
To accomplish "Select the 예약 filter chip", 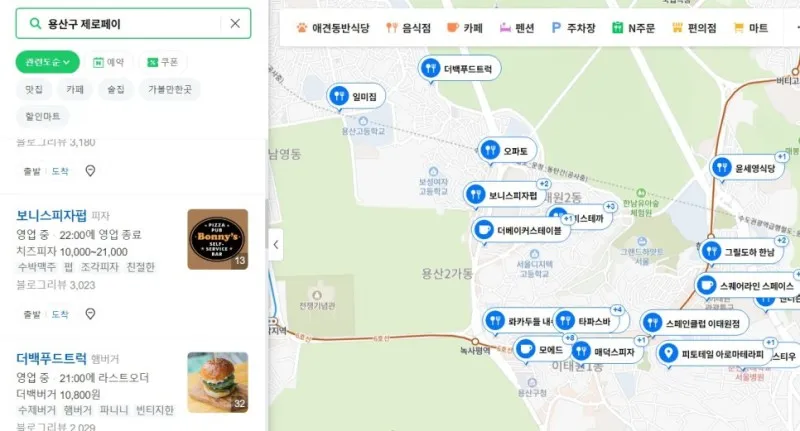I will [109, 63].
